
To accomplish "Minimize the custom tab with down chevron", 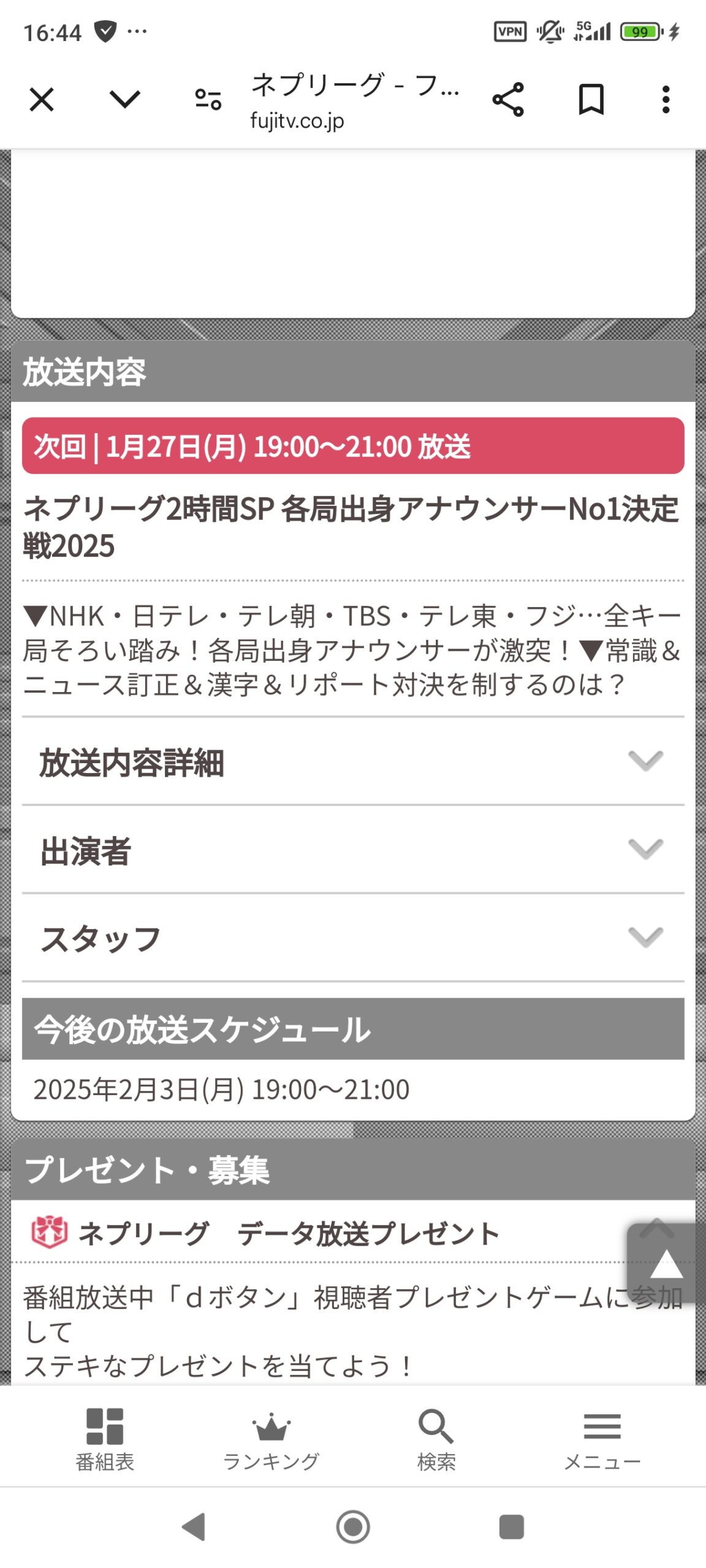I will (x=124, y=99).
